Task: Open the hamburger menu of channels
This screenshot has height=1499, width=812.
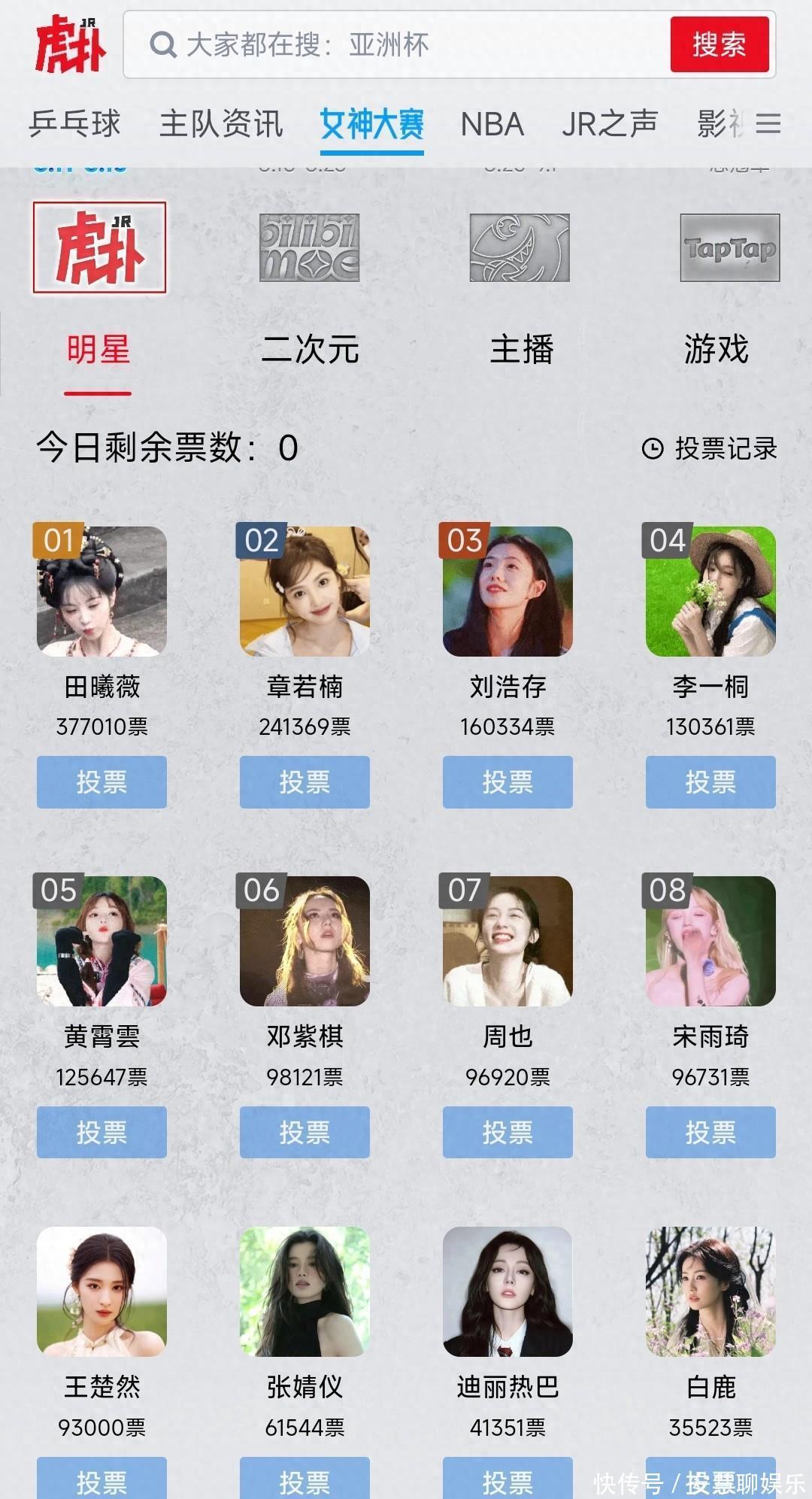Action: pos(768,123)
